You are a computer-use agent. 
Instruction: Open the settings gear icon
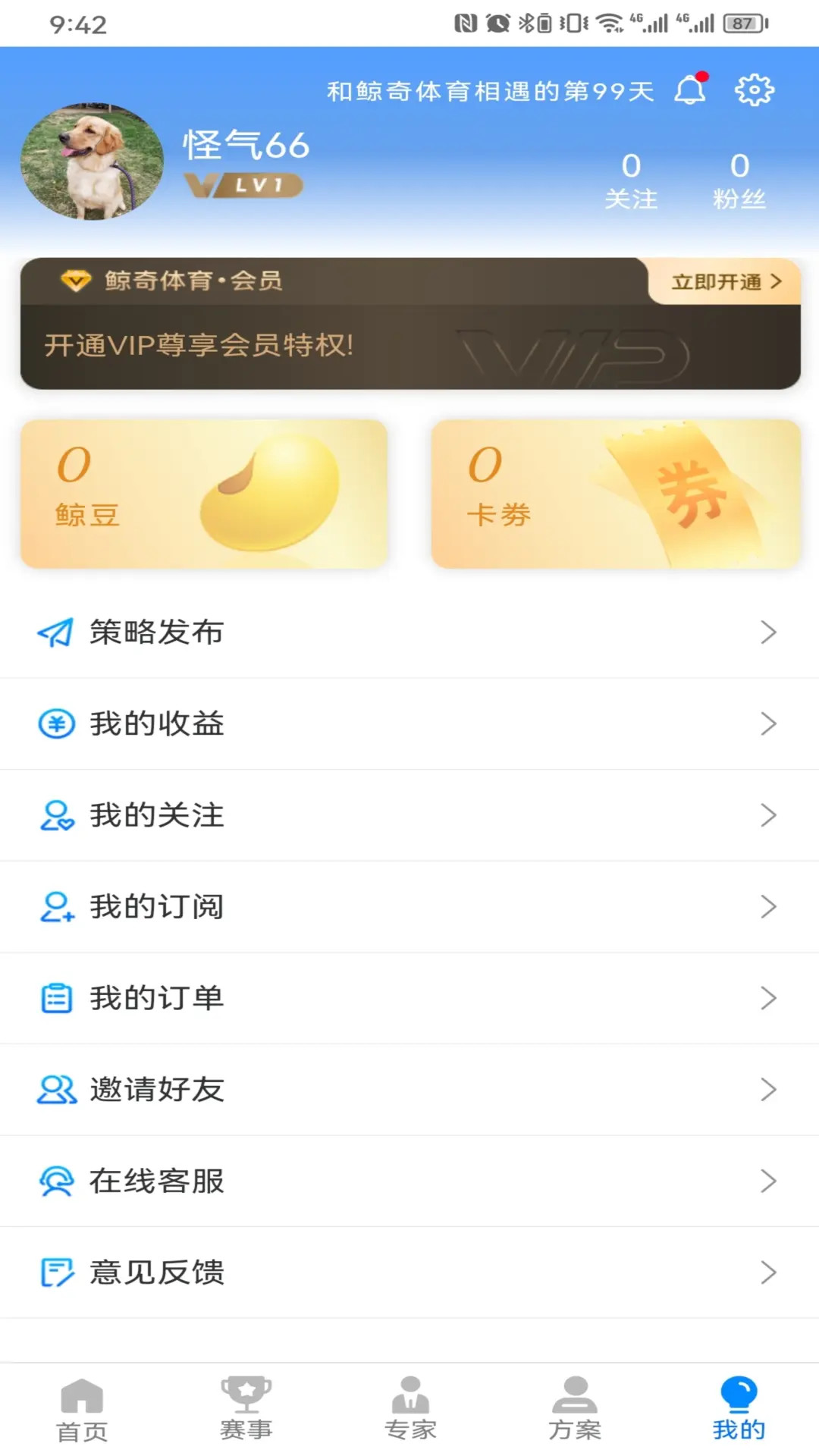[x=754, y=89]
